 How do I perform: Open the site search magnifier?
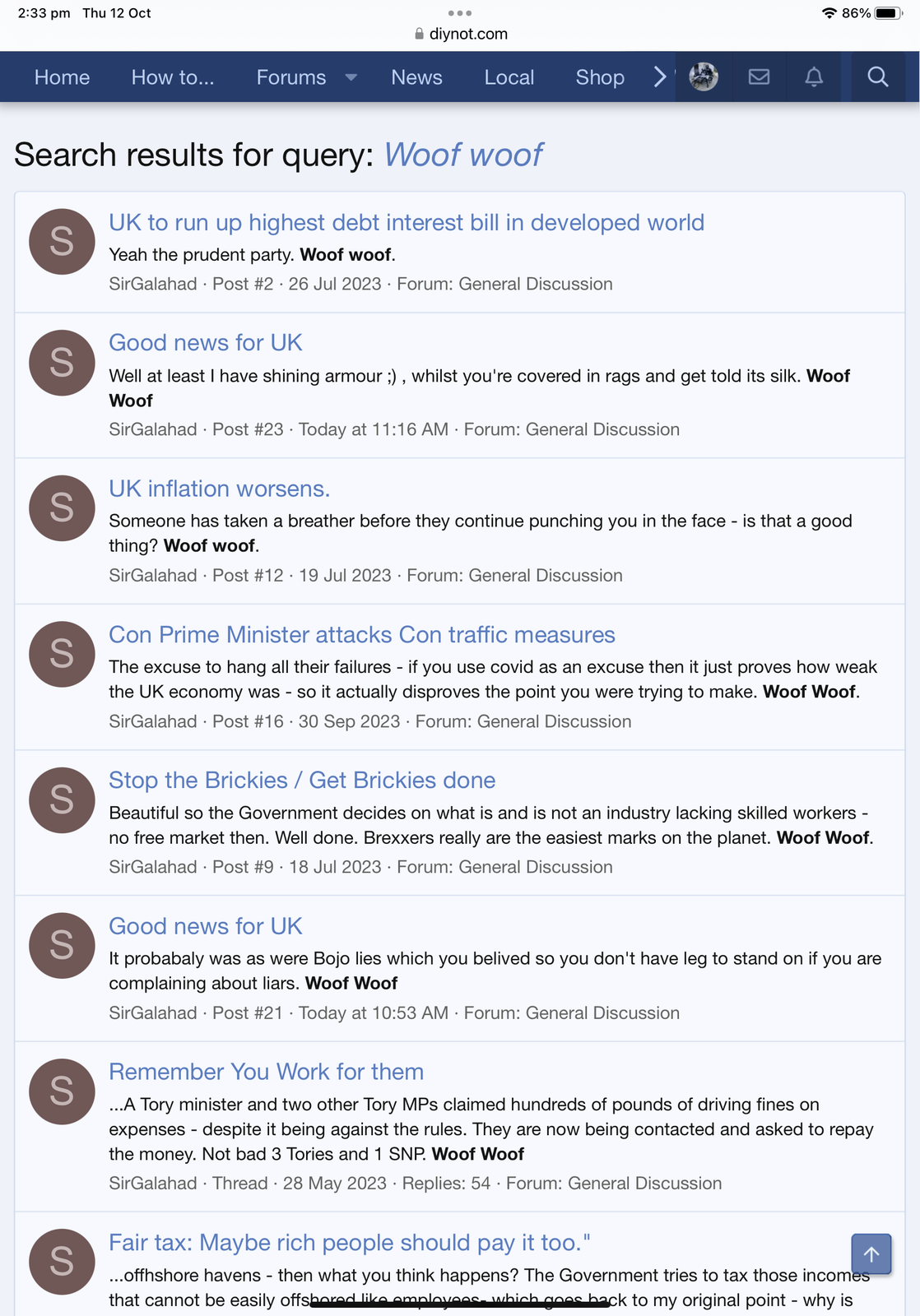[877, 77]
